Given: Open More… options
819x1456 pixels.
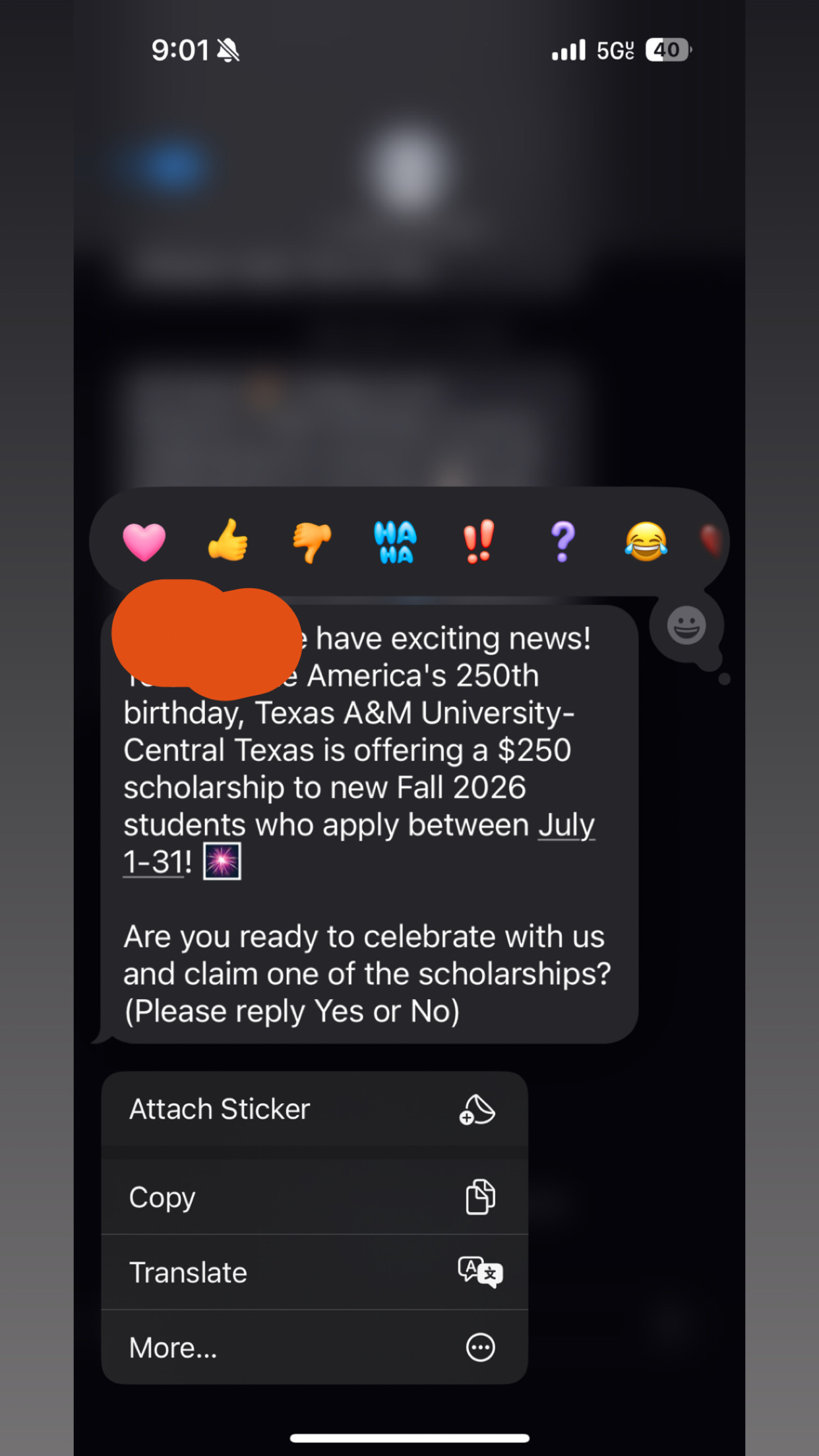Looking at the screenshot, I should (x=315, y=1347).
